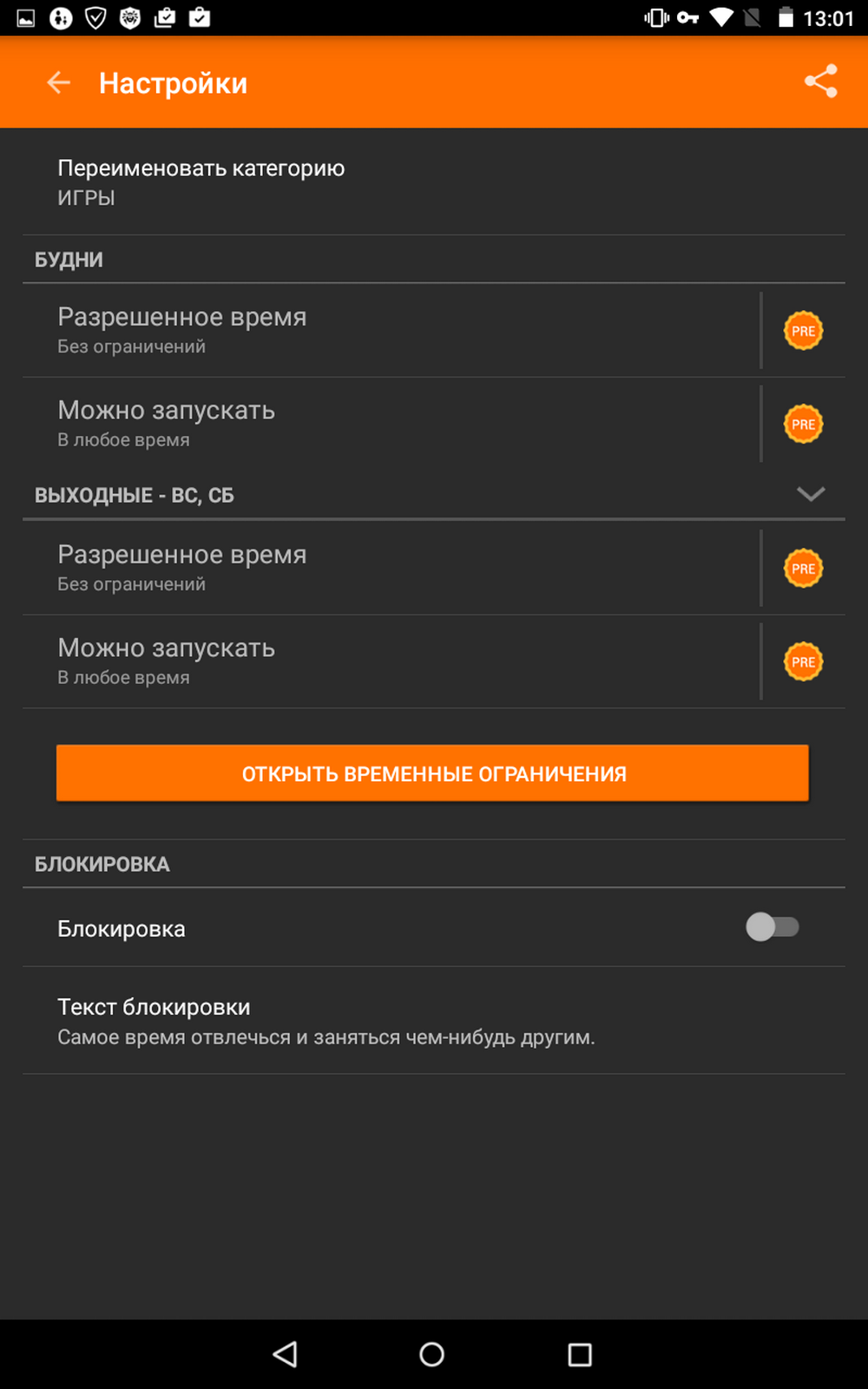Go back using the arrow in the Настройки bar
Viewport: 868px width, 1389px height.
(59, 83)
